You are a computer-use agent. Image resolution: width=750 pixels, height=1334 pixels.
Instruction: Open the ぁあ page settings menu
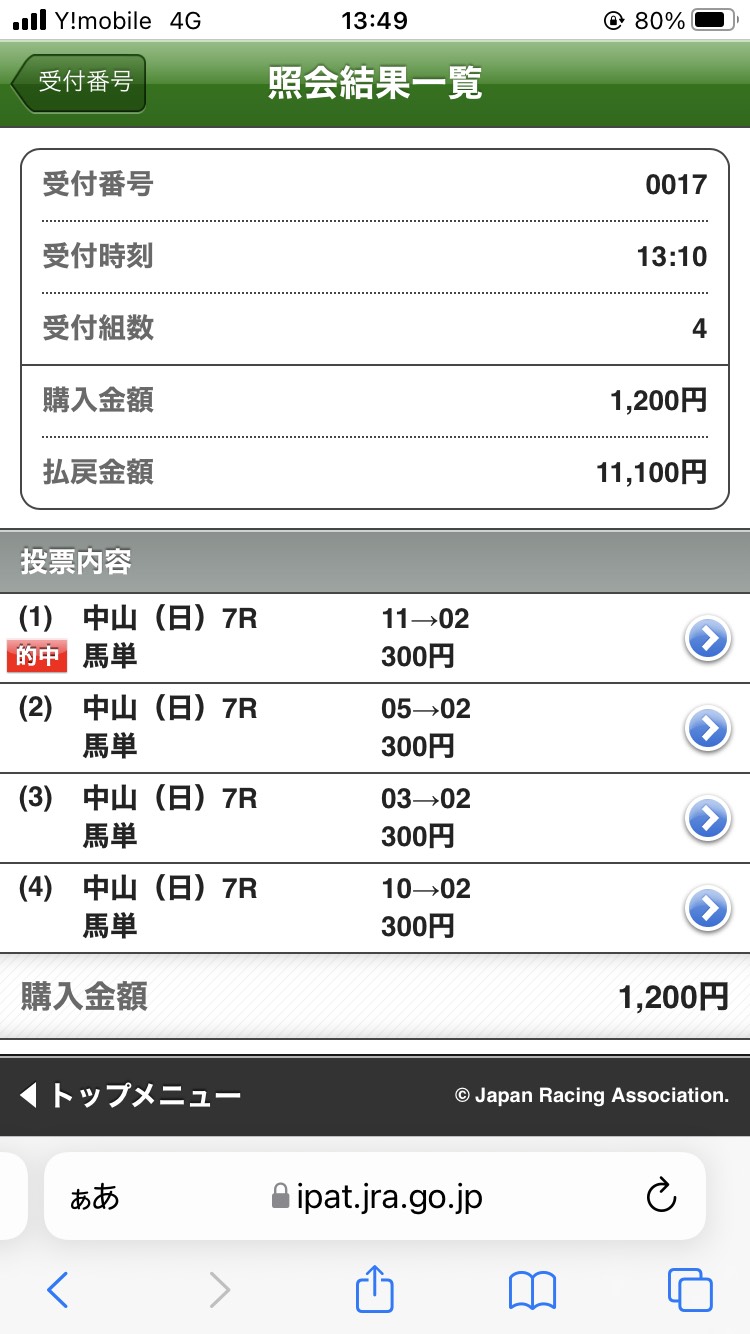[x=94, y=1197]
